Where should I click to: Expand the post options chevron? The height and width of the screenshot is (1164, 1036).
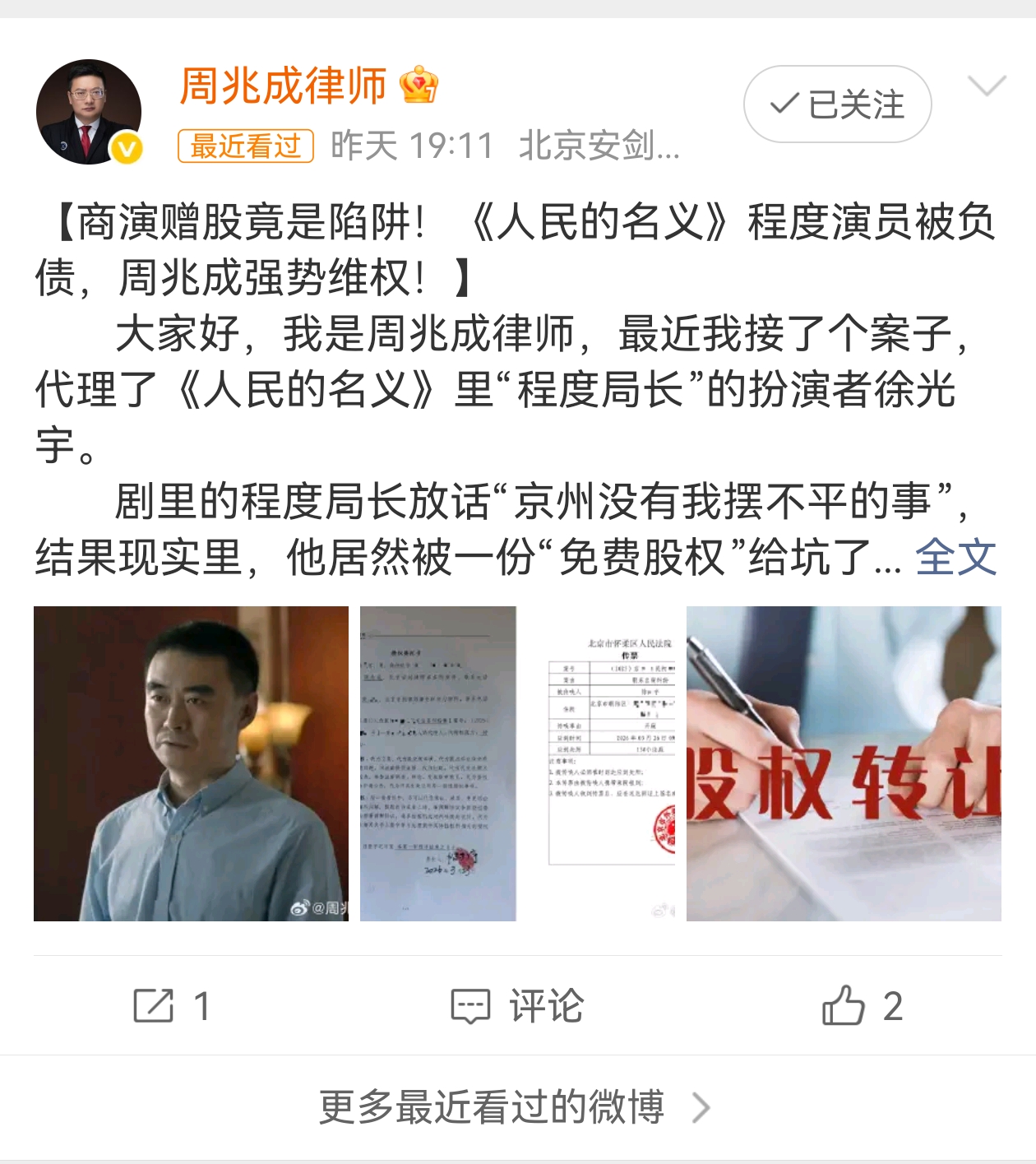(x=986, y=86)
